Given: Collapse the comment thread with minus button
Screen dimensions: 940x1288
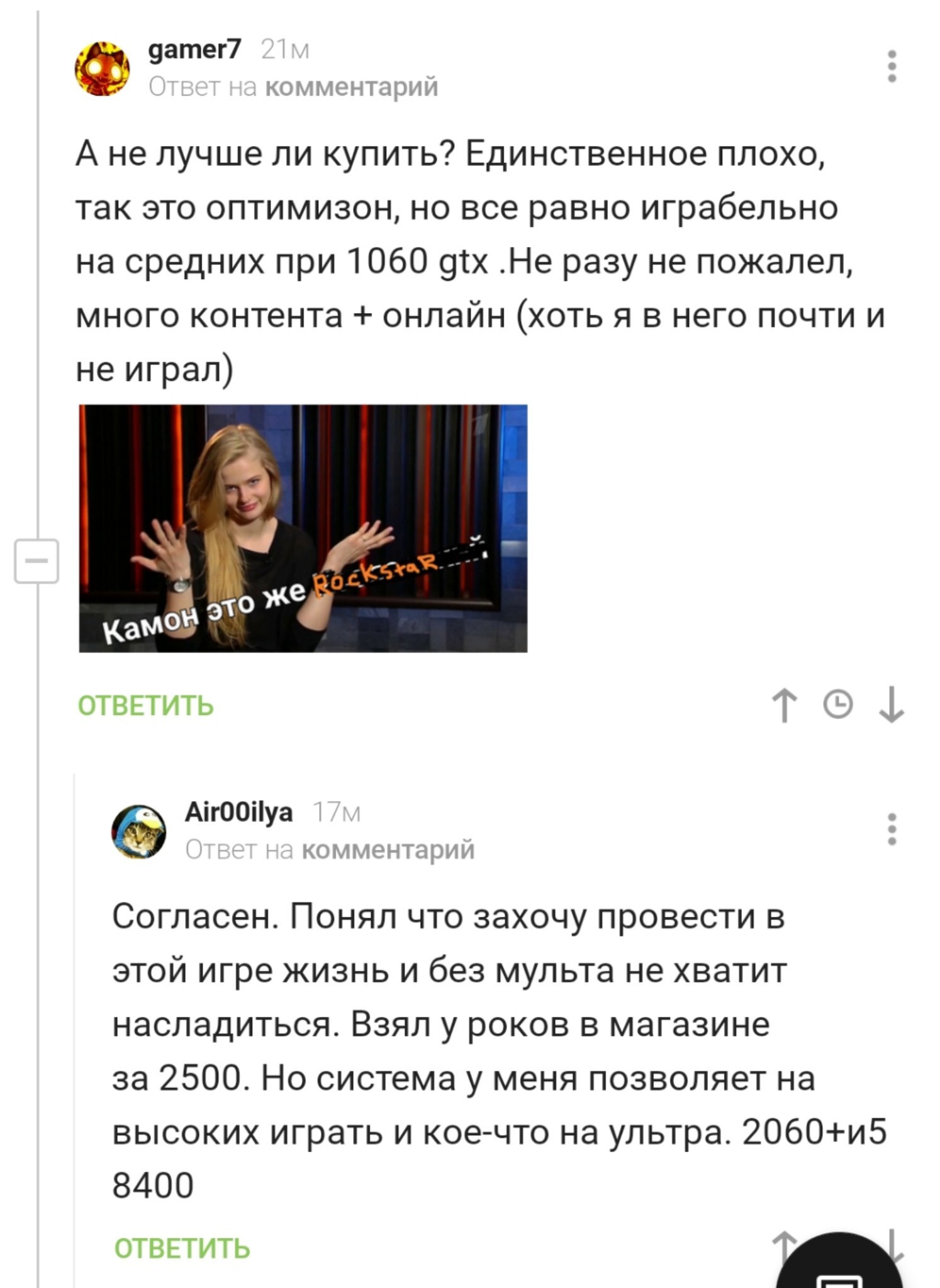Looking at the screenshot, I should (x=36, y=560).
